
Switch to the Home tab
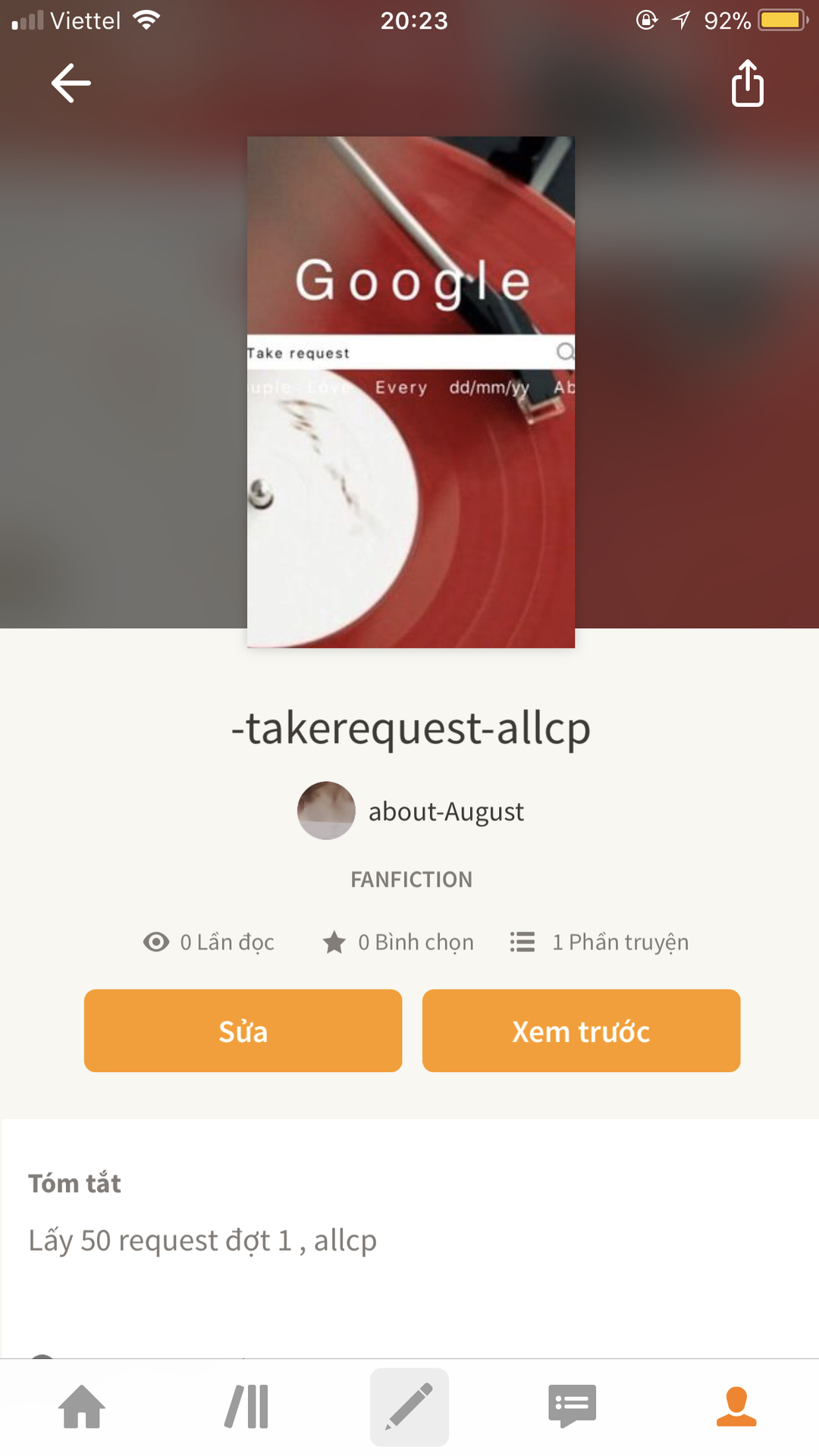(82, 1407)
